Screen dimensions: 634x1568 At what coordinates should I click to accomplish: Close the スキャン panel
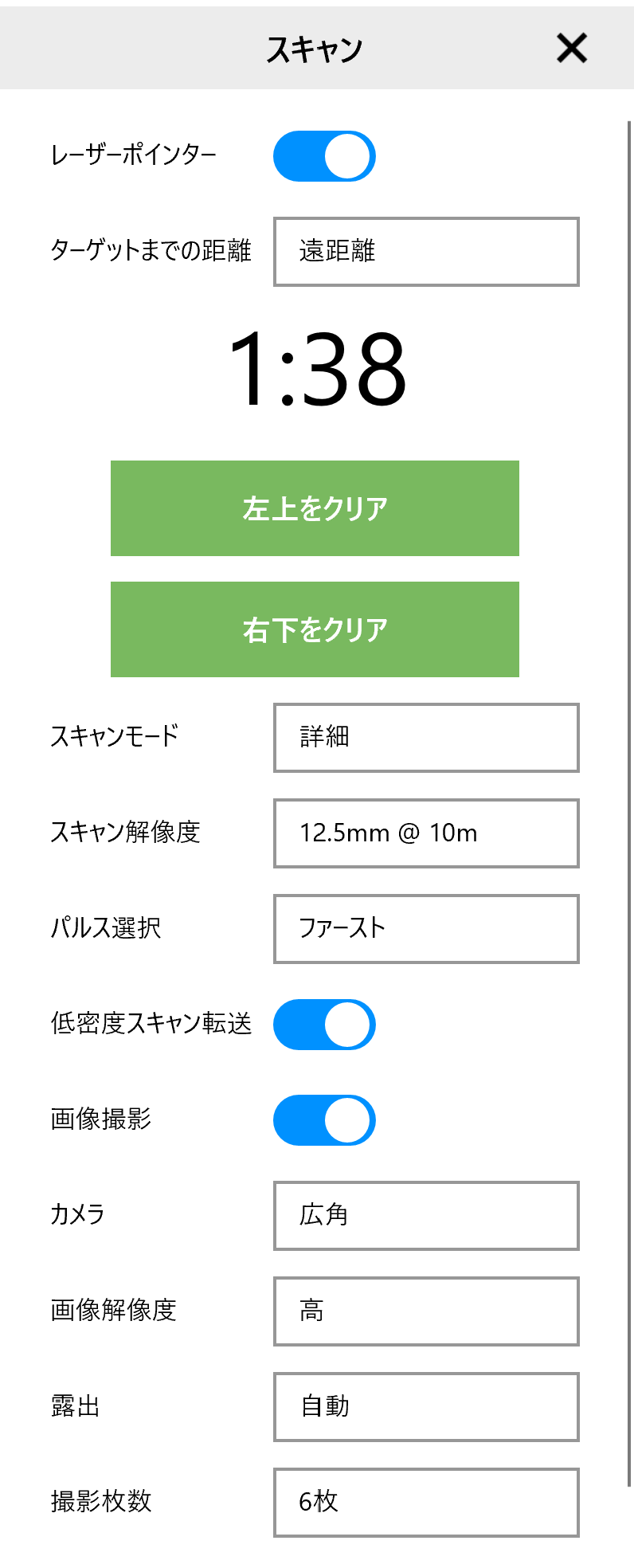(572, 49)
